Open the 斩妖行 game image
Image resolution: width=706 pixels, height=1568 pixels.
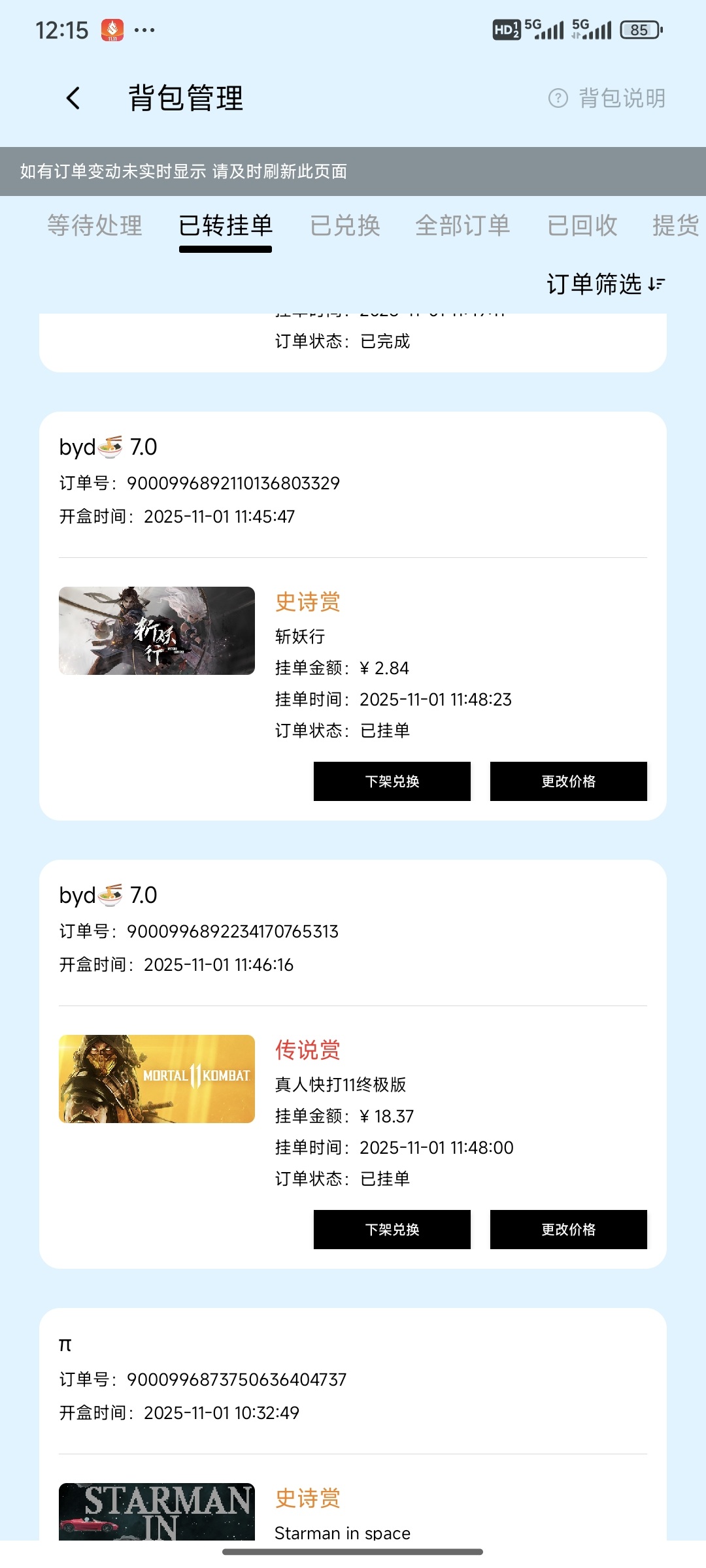pos(157,630)
